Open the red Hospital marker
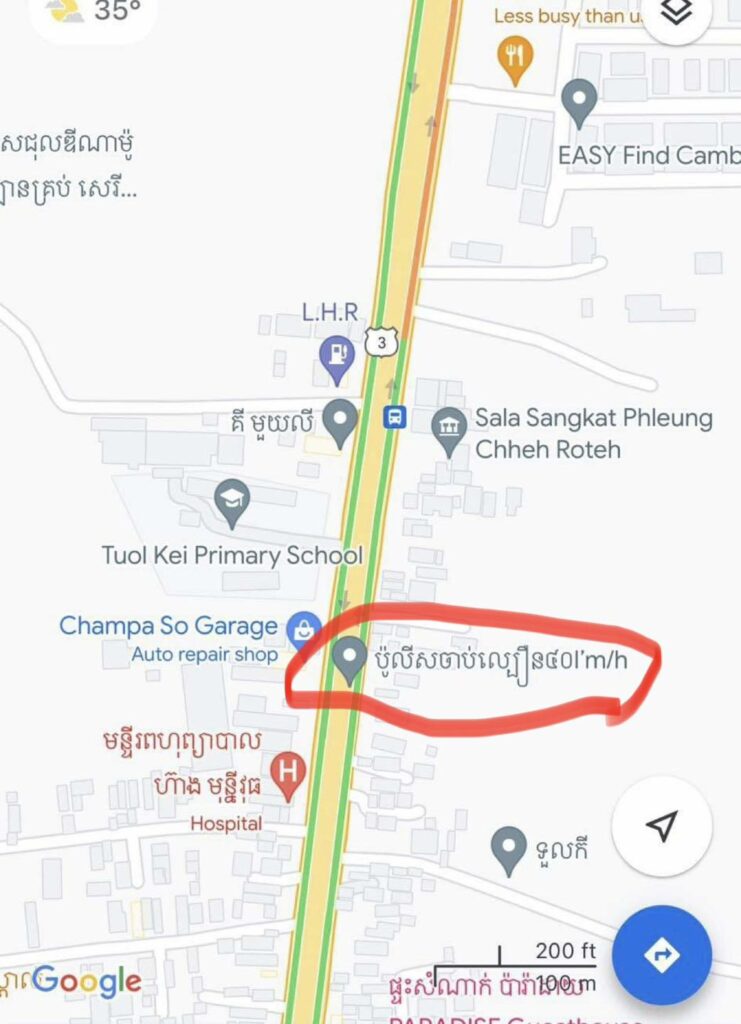The width and height of the screenshot is (741, 1024). 289,773
